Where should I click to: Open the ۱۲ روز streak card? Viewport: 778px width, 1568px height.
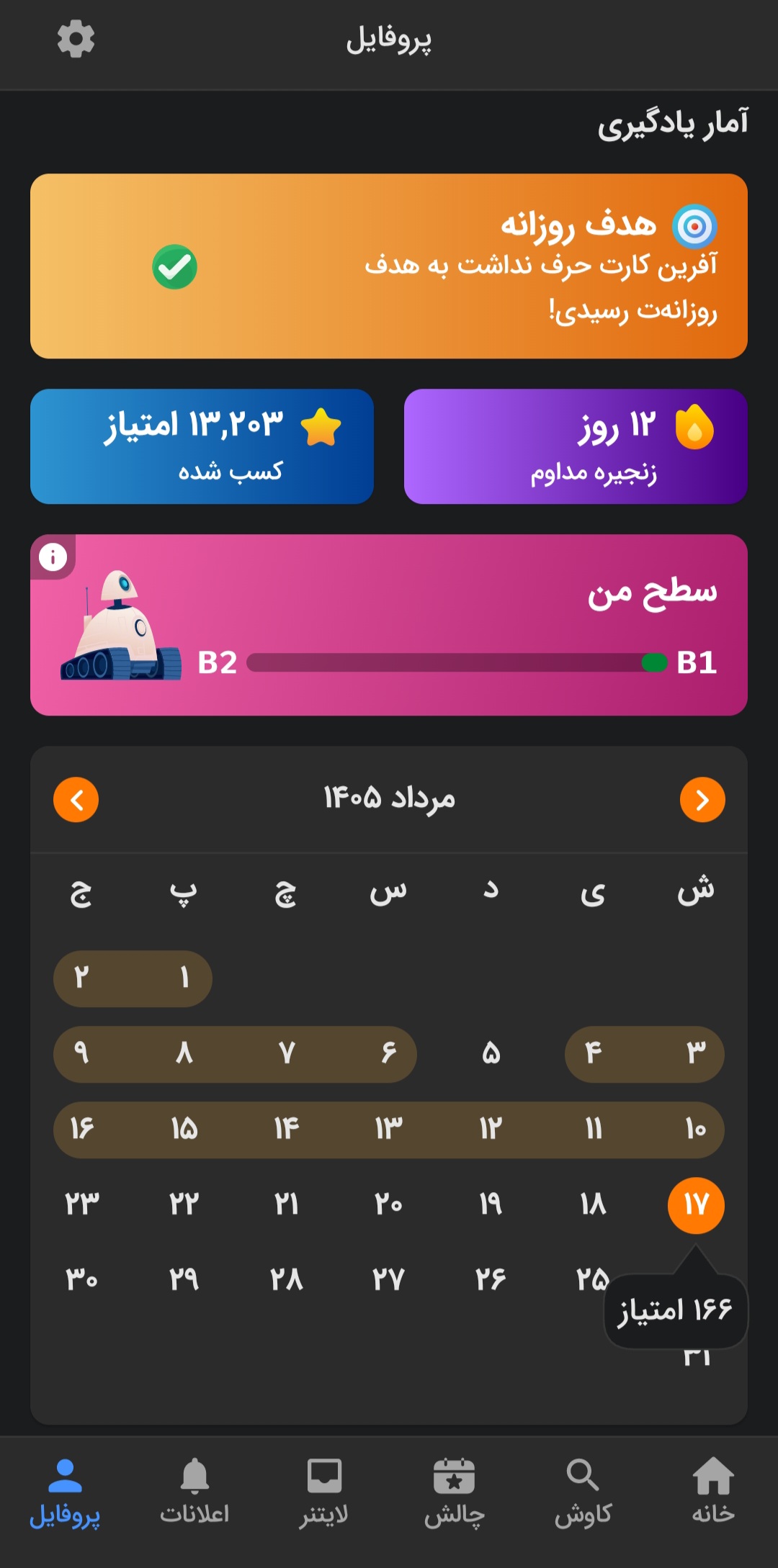tap(576, 446)
